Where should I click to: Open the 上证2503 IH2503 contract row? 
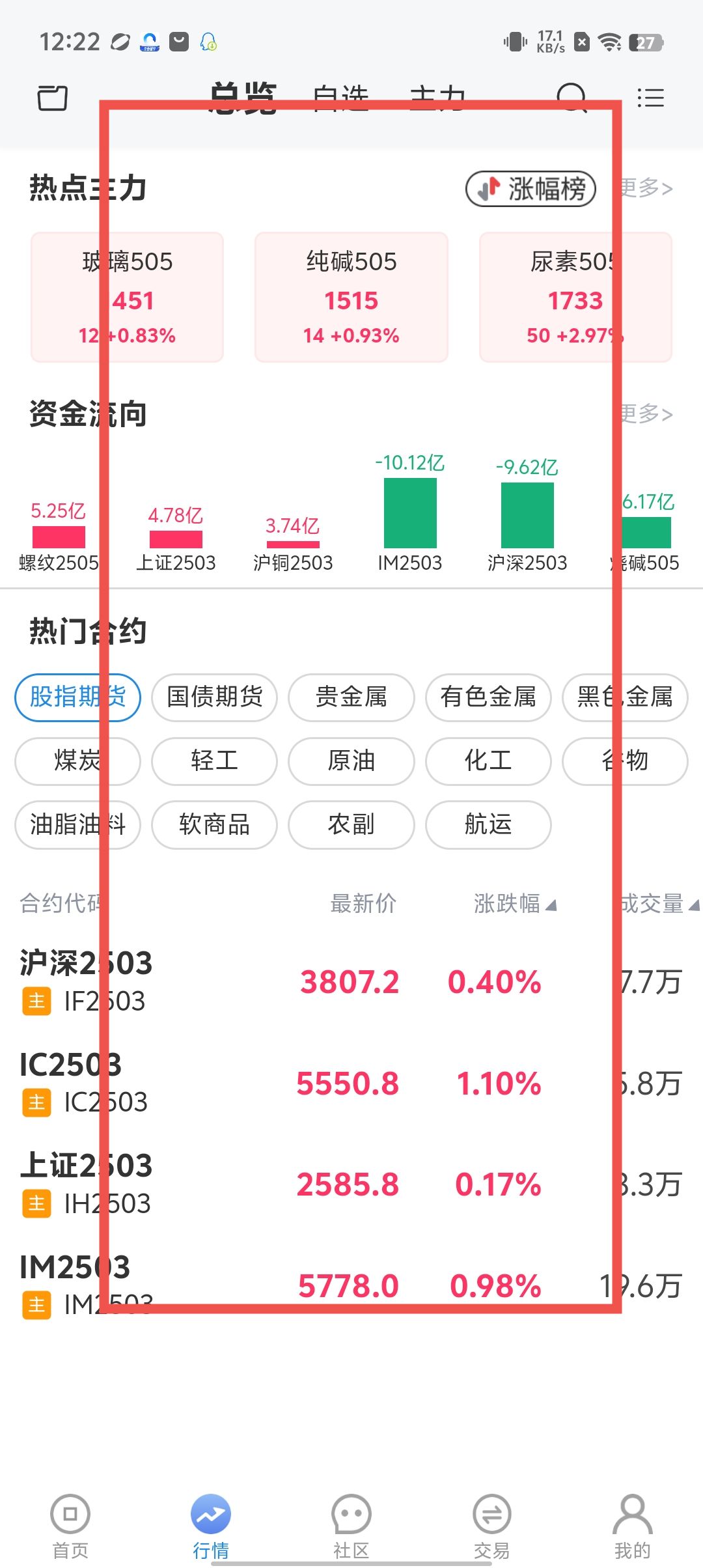(x=351, y=1184)
